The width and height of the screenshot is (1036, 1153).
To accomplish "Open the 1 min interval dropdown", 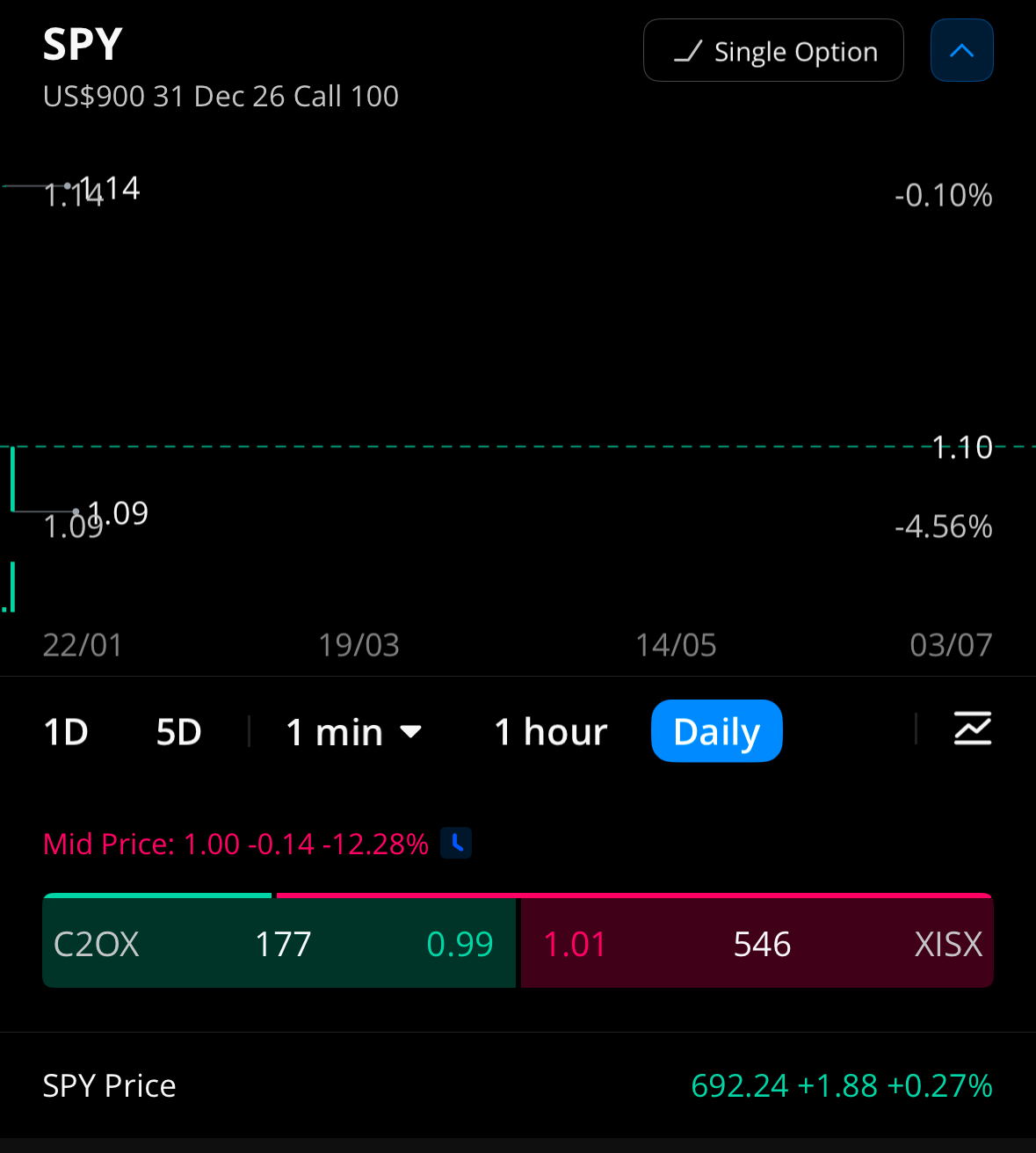I will [354, 732].
